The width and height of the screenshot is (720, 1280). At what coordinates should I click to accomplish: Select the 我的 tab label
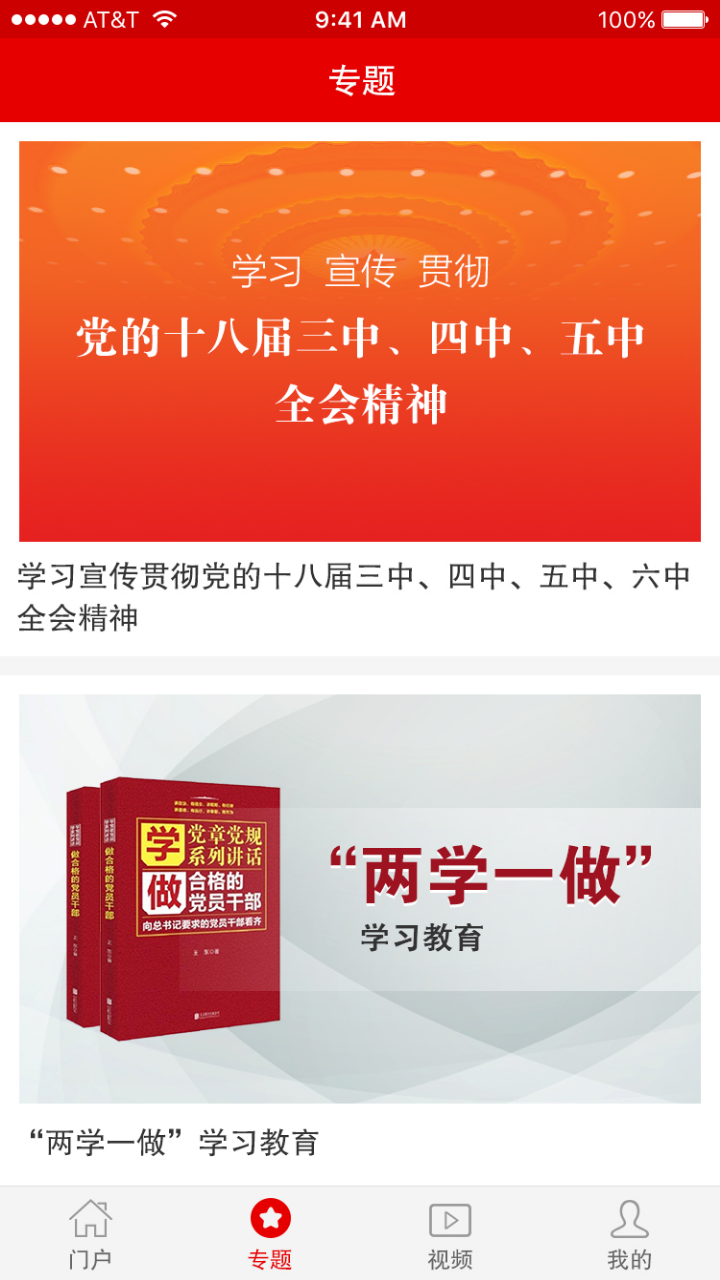coord(629,1258)
